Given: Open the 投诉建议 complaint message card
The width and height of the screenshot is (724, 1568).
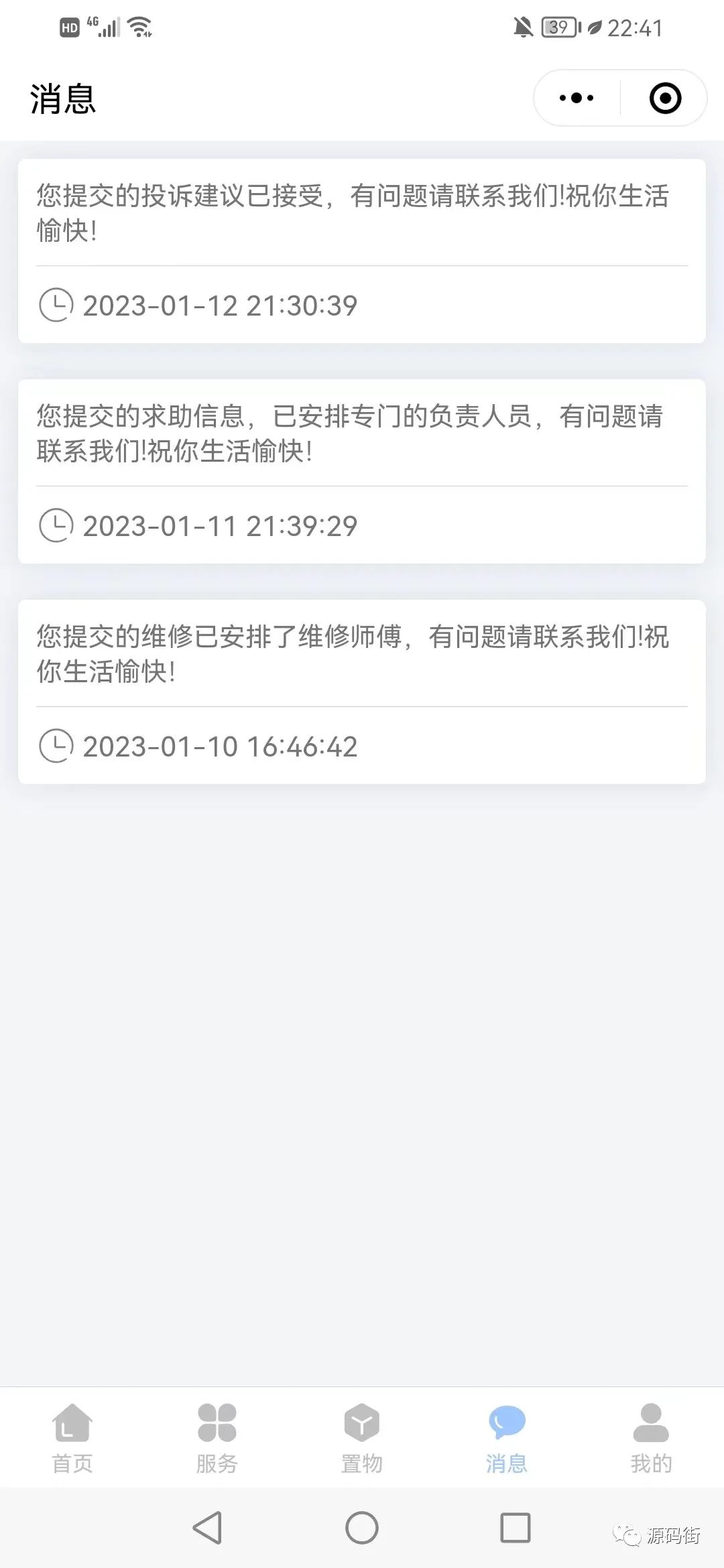Looking at the screenshot, I should pyautogui.click(x=362, y=248).
